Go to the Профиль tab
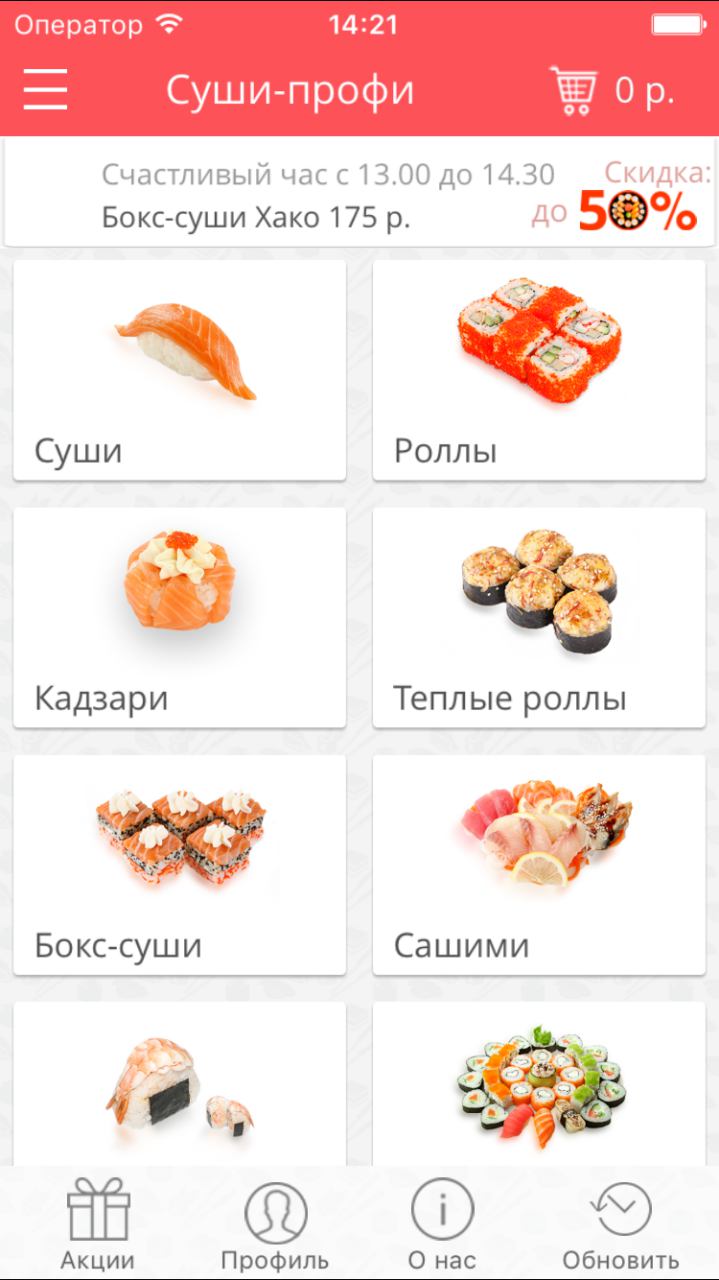The width and height of the screenshot is (719, 1280). coord(275,1224)
